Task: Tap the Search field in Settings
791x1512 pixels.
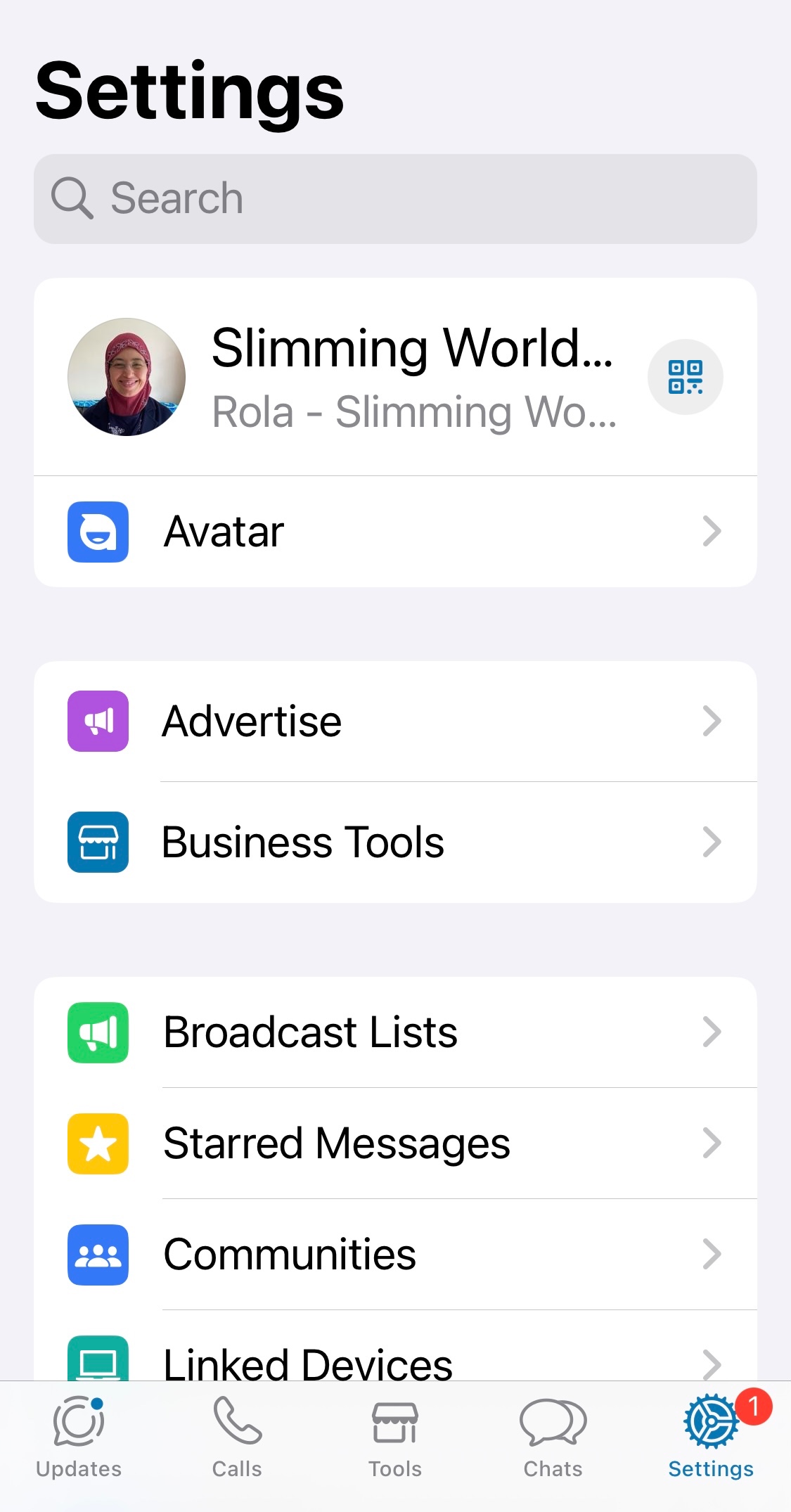Action: 394,199
